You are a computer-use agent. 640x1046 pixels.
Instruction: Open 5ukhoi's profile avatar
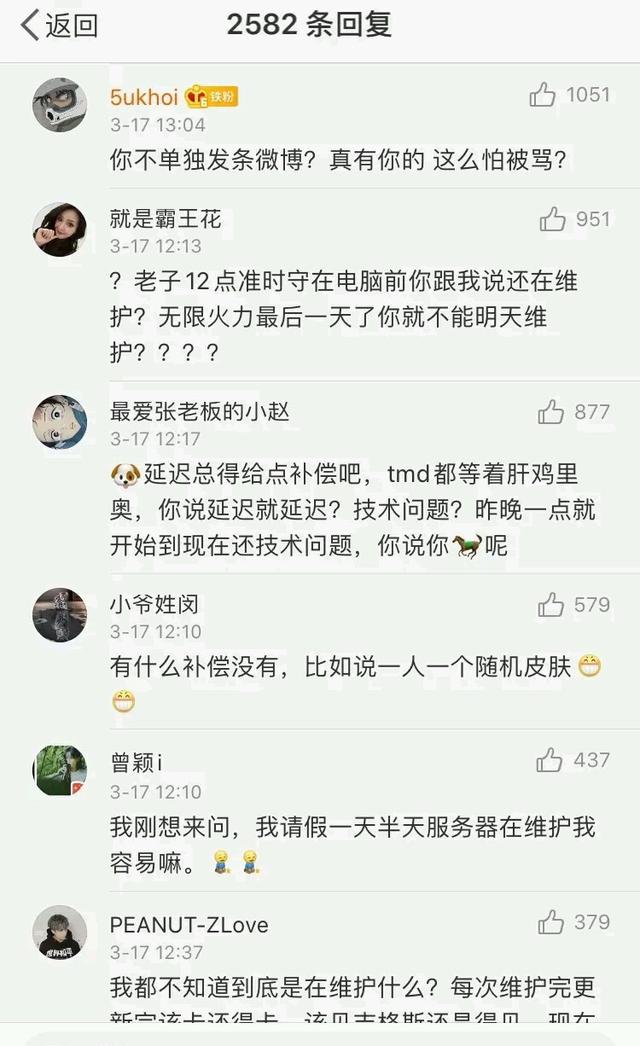click(x=60, y=105)
